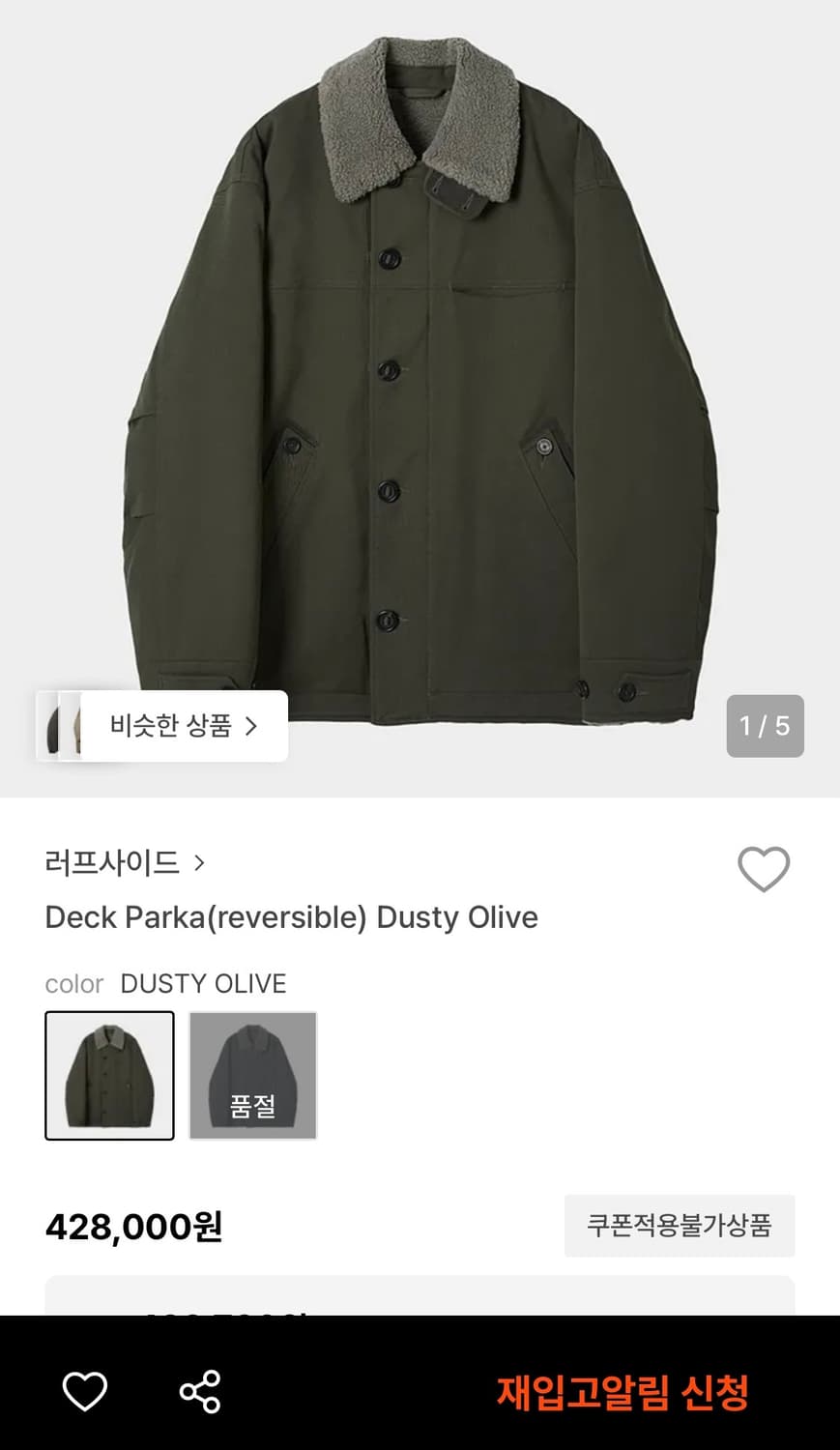Toggle the bottom-bar heart to favorite the item

pyautogui.click(x=86, y=1392)
